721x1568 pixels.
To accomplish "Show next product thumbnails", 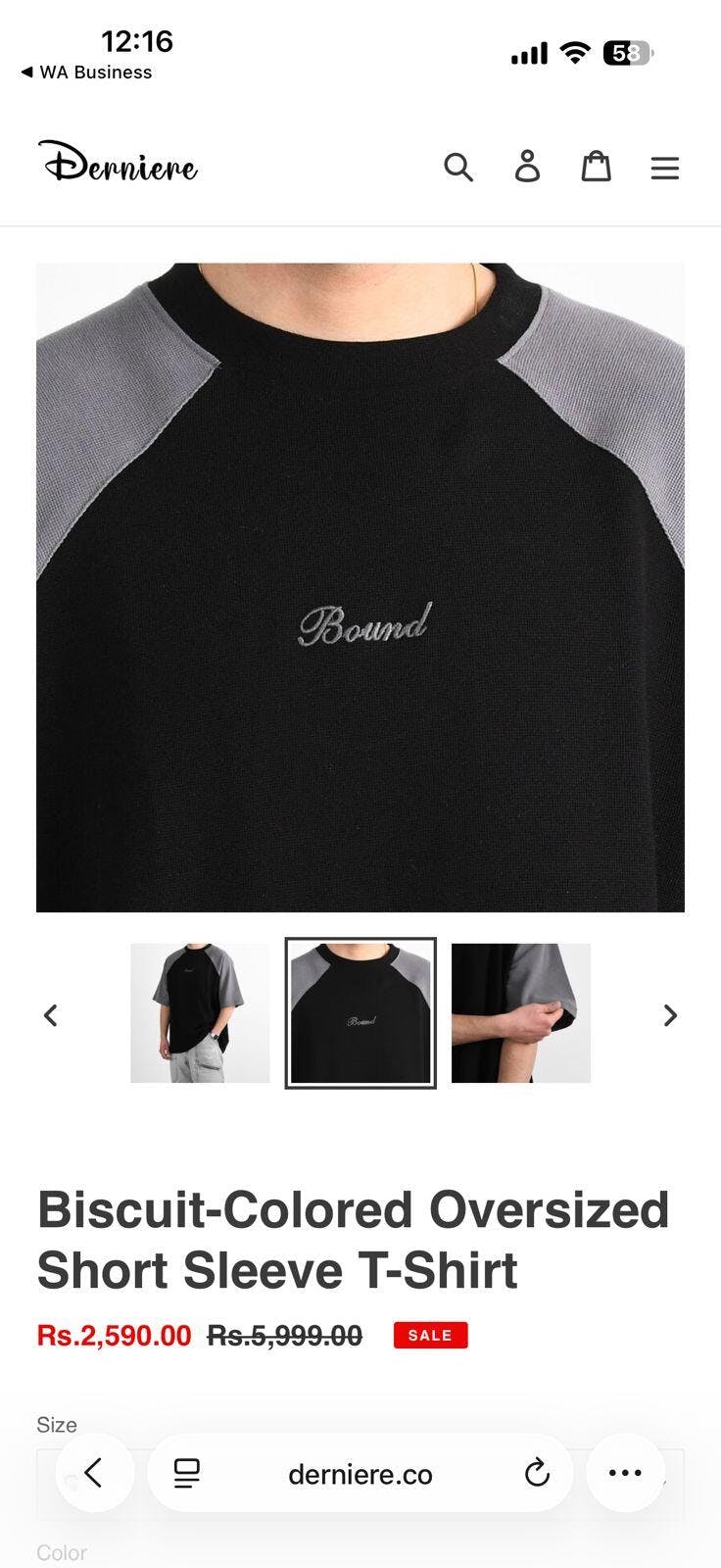I will [670, 1015].
